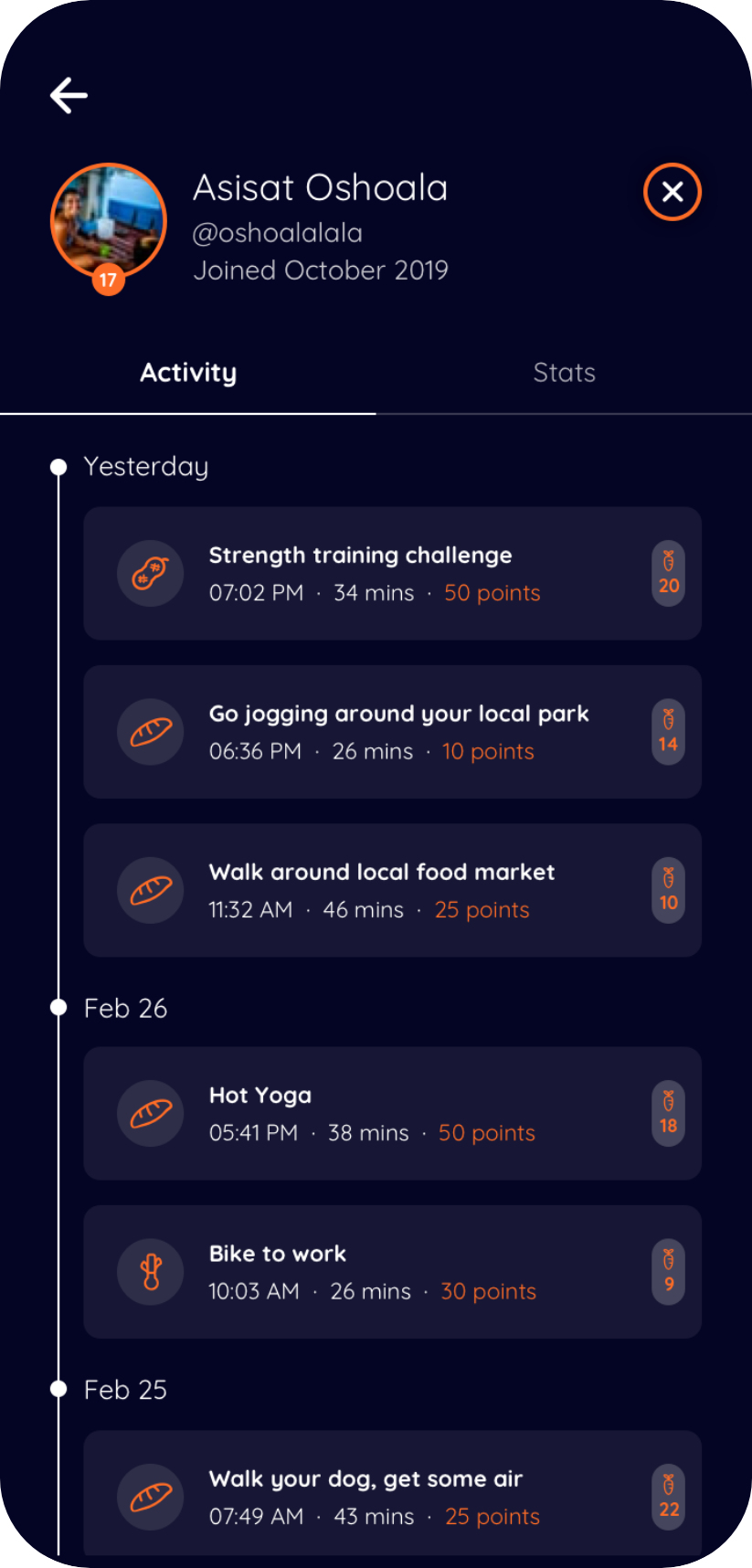752x1568 pixels.
Task: Select the Feb 26 timeline dot
Action: tap(58, 1007)
